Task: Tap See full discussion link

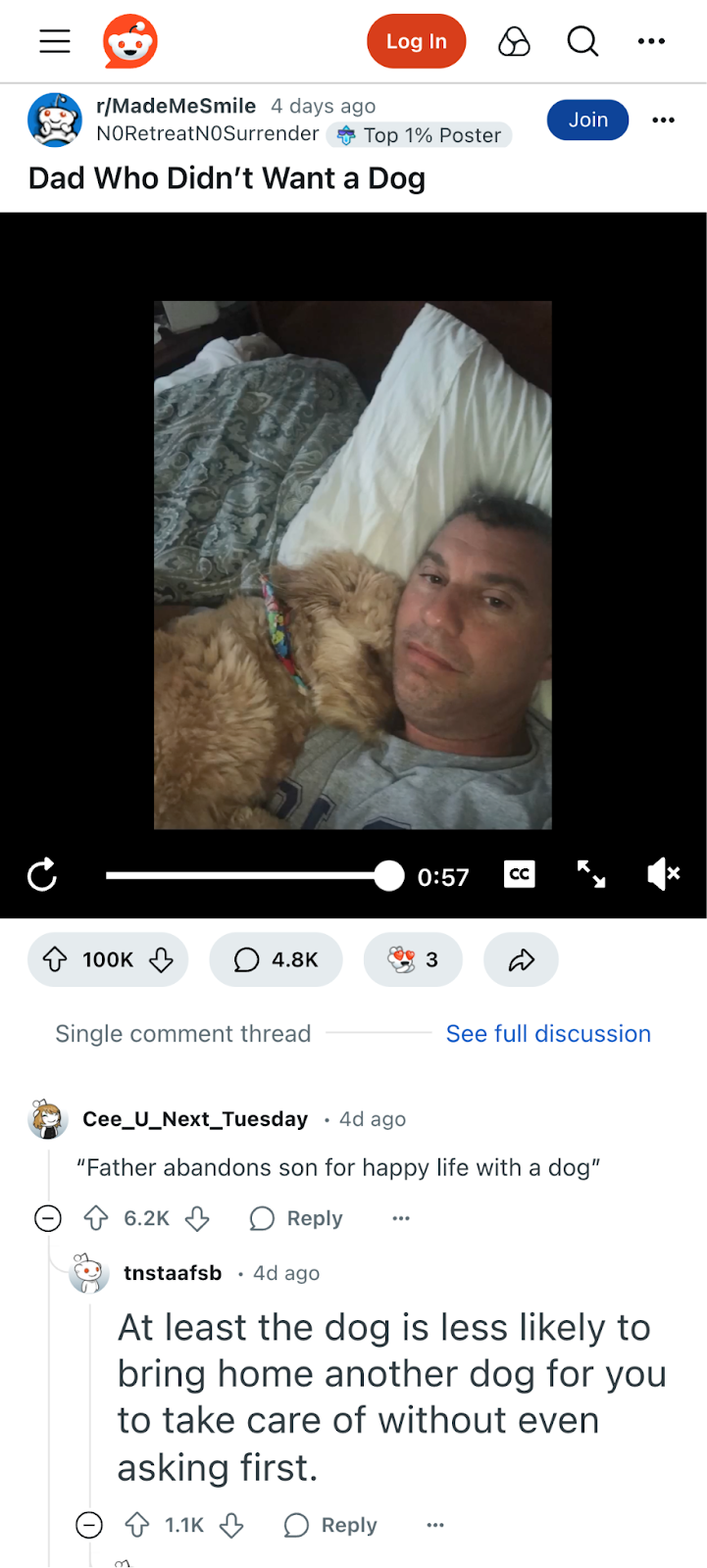Action: pyautogui.click(x=548, y=1033)
